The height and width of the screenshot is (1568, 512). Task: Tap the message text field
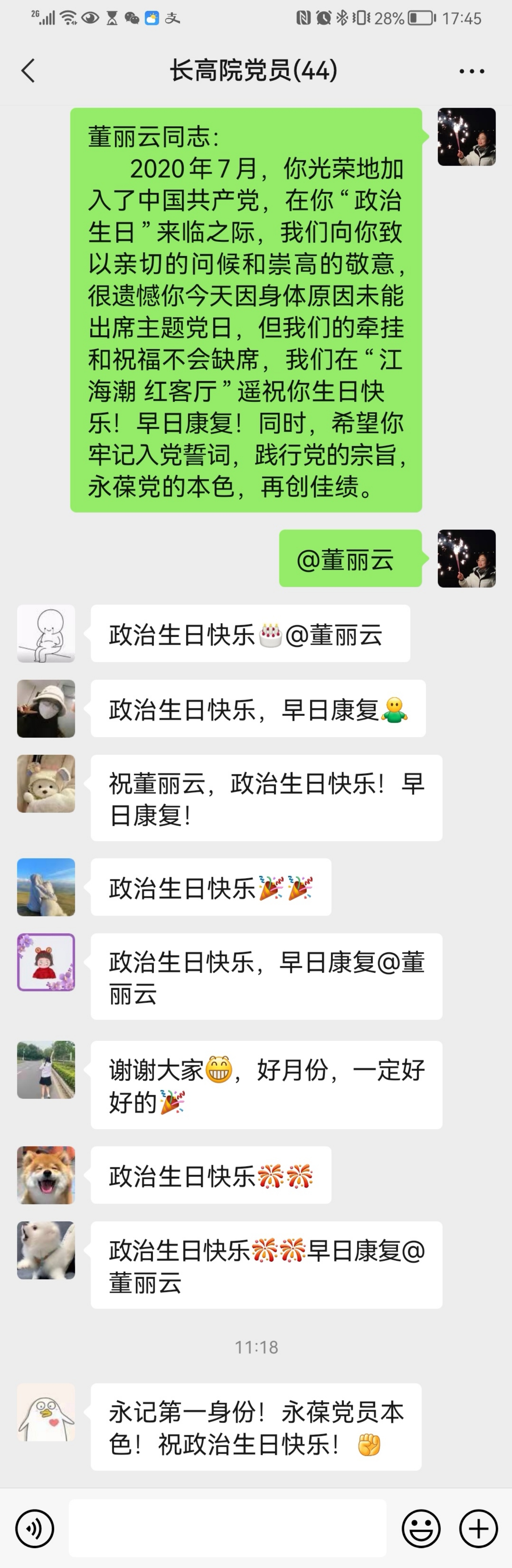click(x=227, y=1528)
